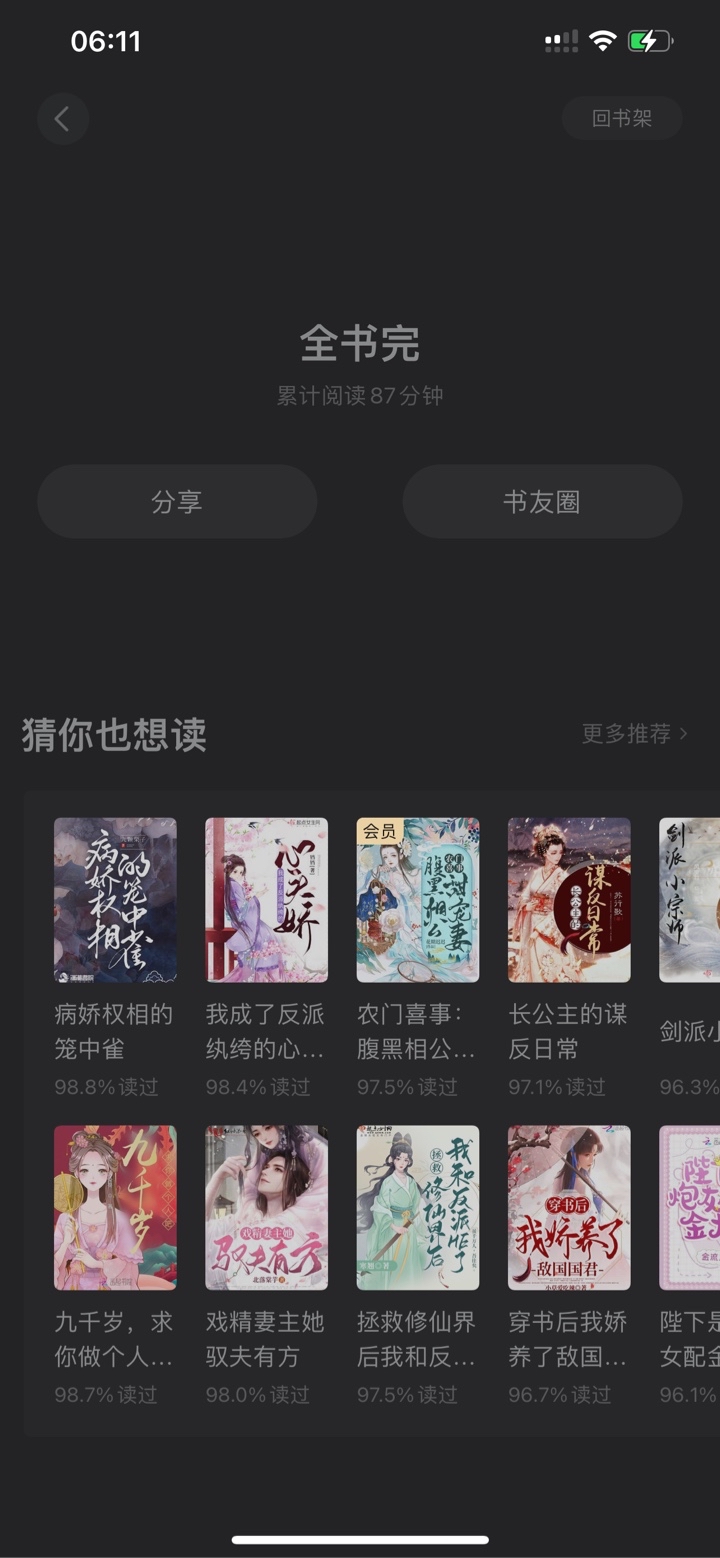This screenshot has width=720, height=1558.
Task: Tap the 分享 share button
Action: (x=177, y=501)
